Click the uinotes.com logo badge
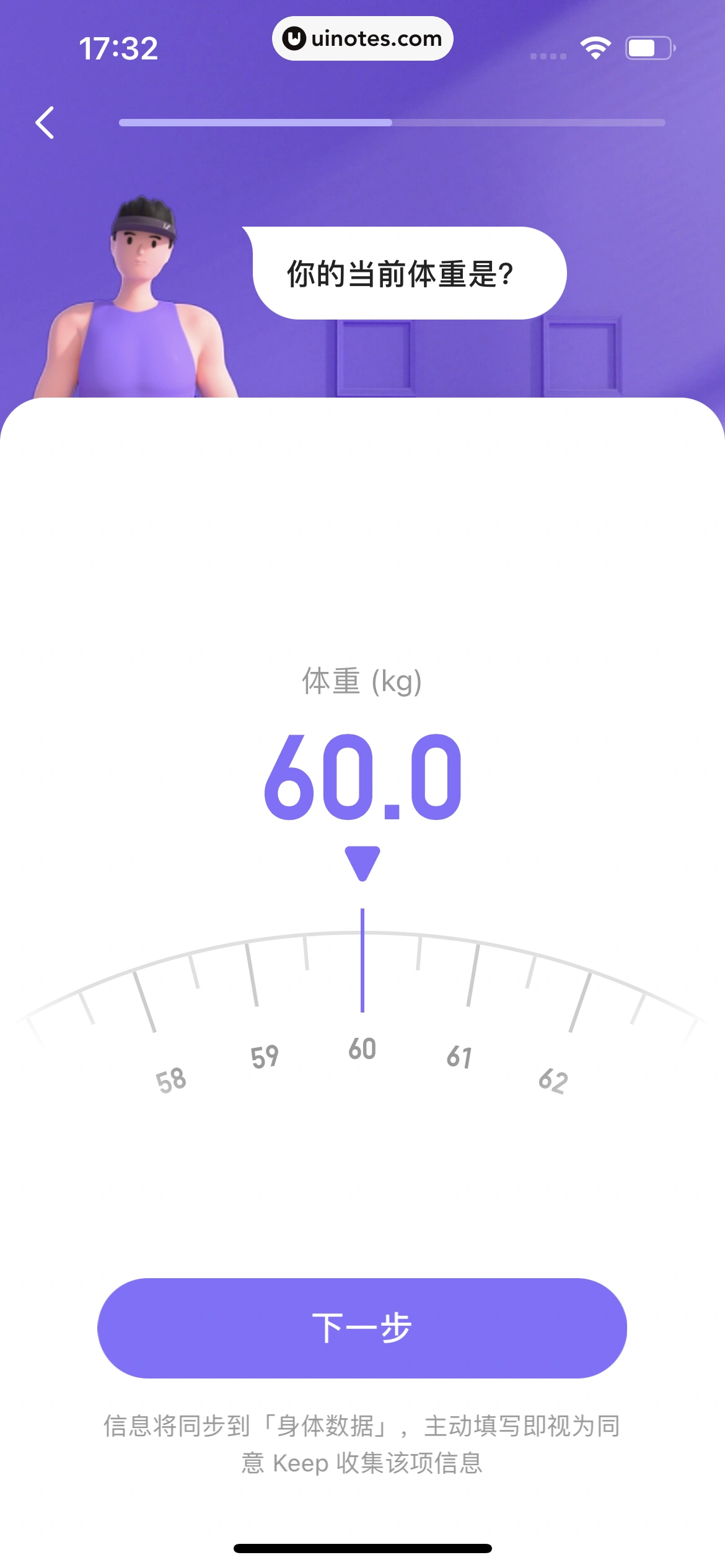Screen dimensions: 725x1568 (362, 38)
